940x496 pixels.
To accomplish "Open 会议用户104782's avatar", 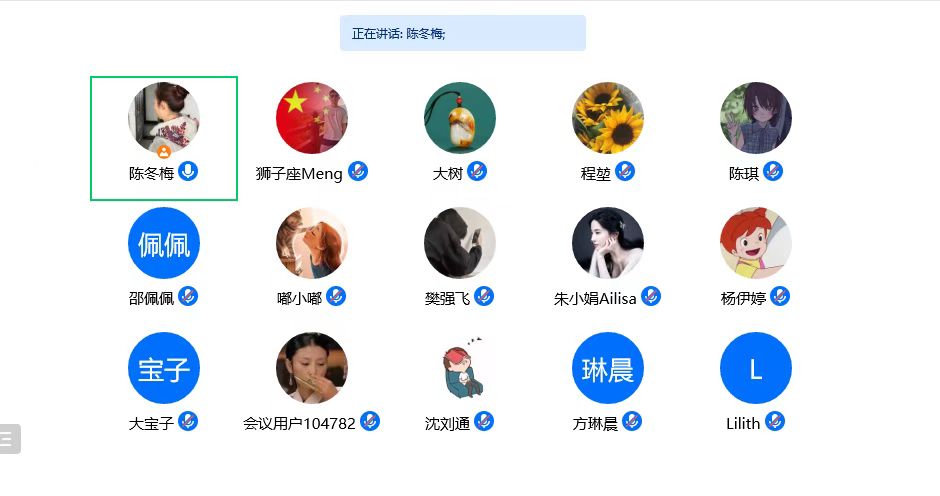I will pos(312,368).
